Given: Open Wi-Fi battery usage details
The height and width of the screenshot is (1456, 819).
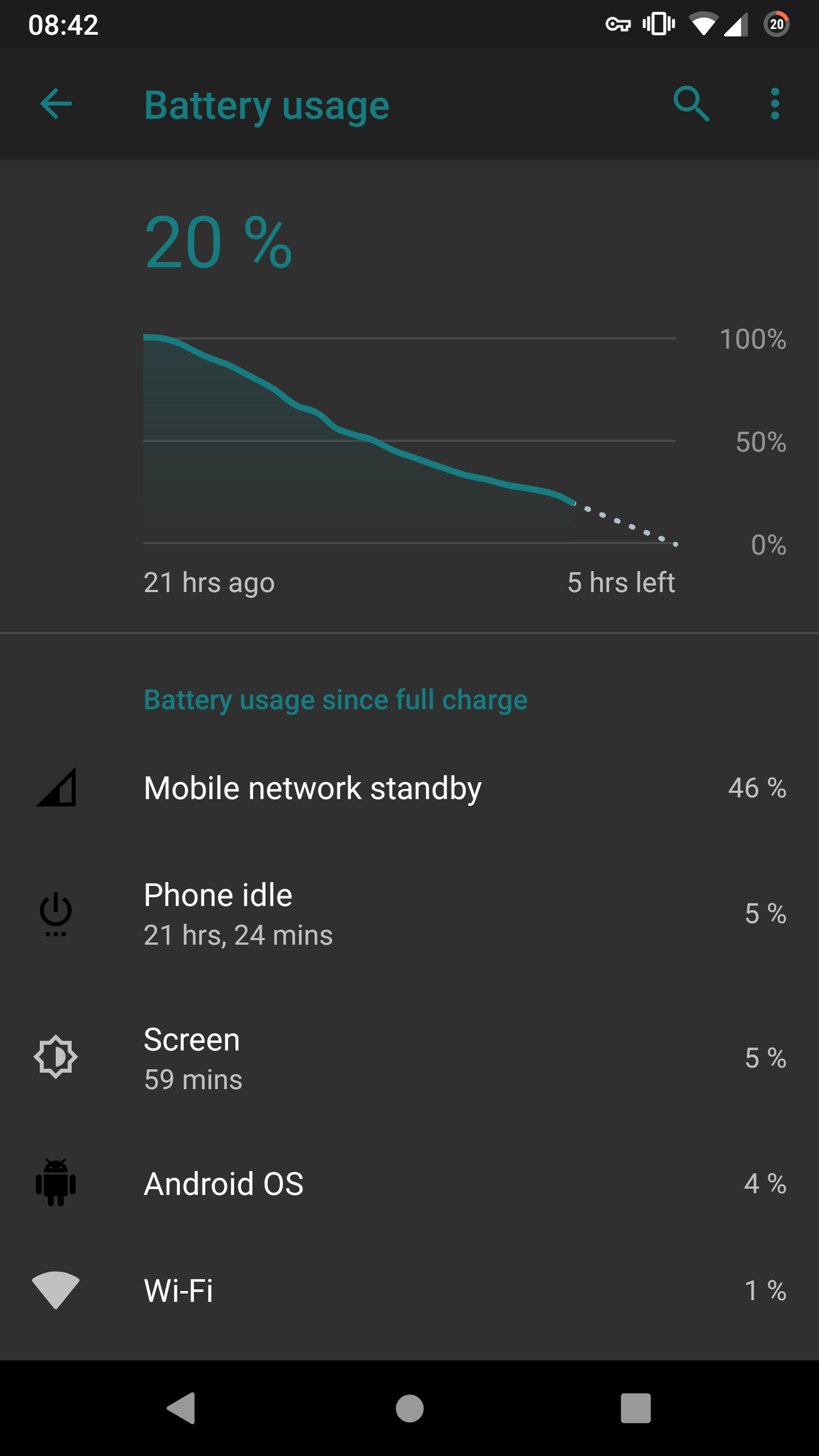Looking at the screenshot, I should click(409, 1290).
